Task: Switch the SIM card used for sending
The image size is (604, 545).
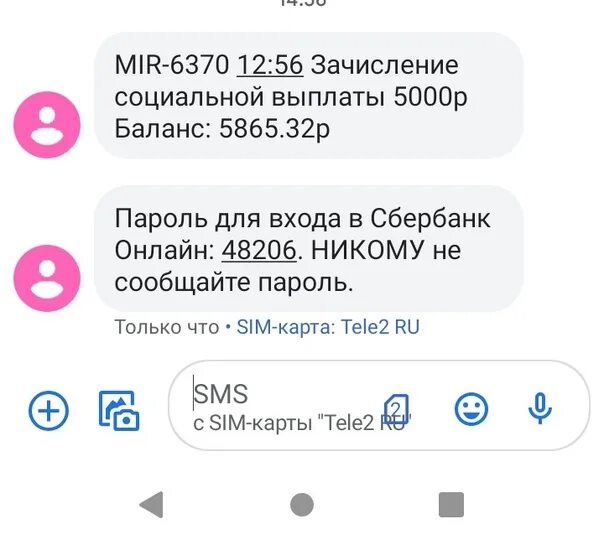Action: tap(397, 409)
